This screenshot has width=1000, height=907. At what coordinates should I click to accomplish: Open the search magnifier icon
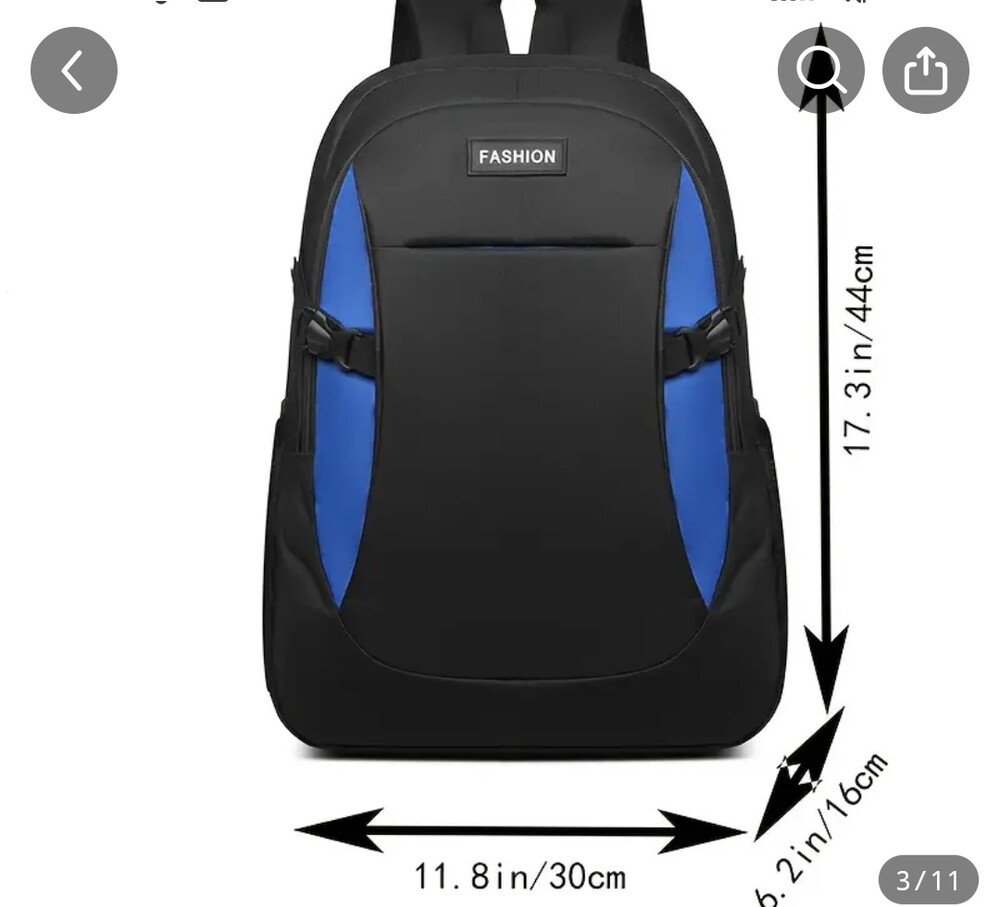click(x=821, y=70)
